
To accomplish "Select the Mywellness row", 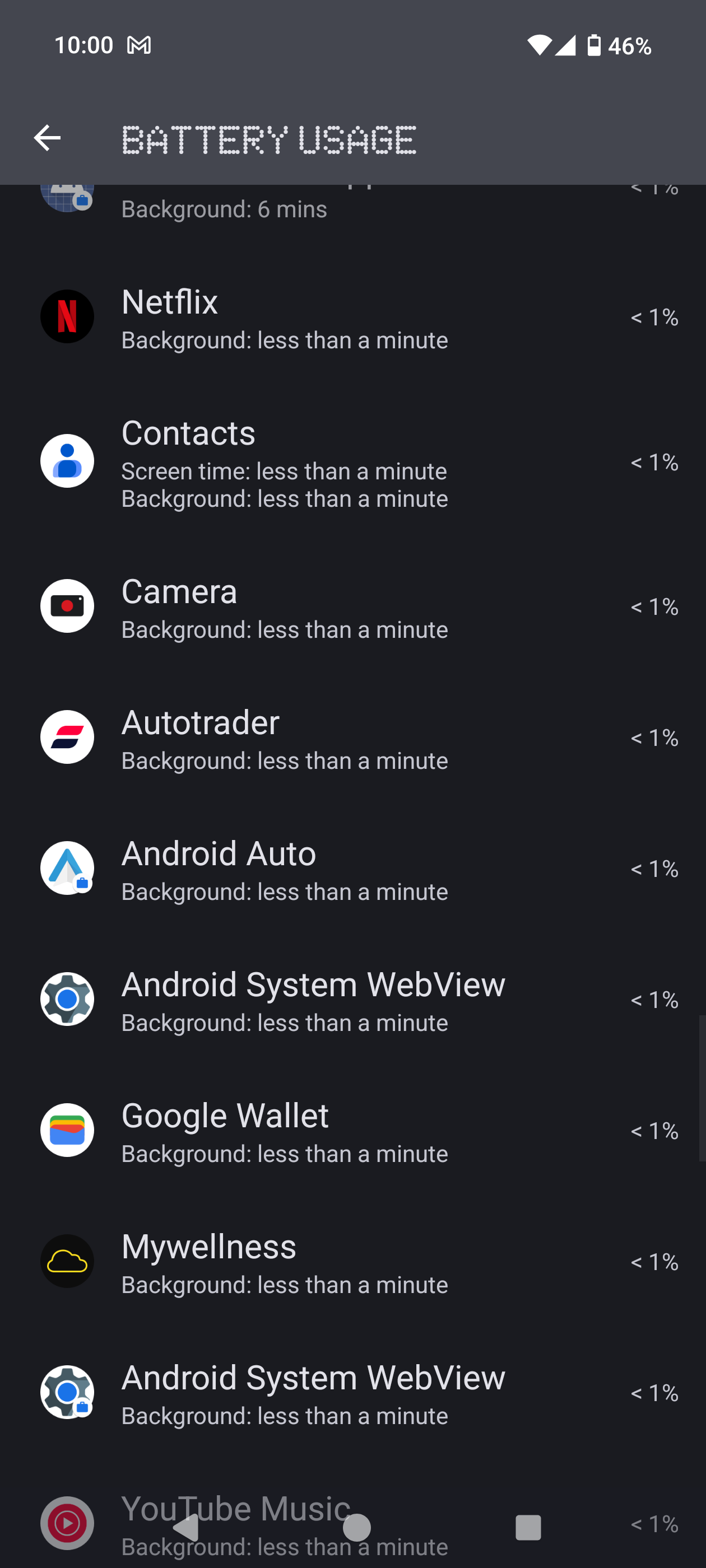I will tap(352, 1261).
